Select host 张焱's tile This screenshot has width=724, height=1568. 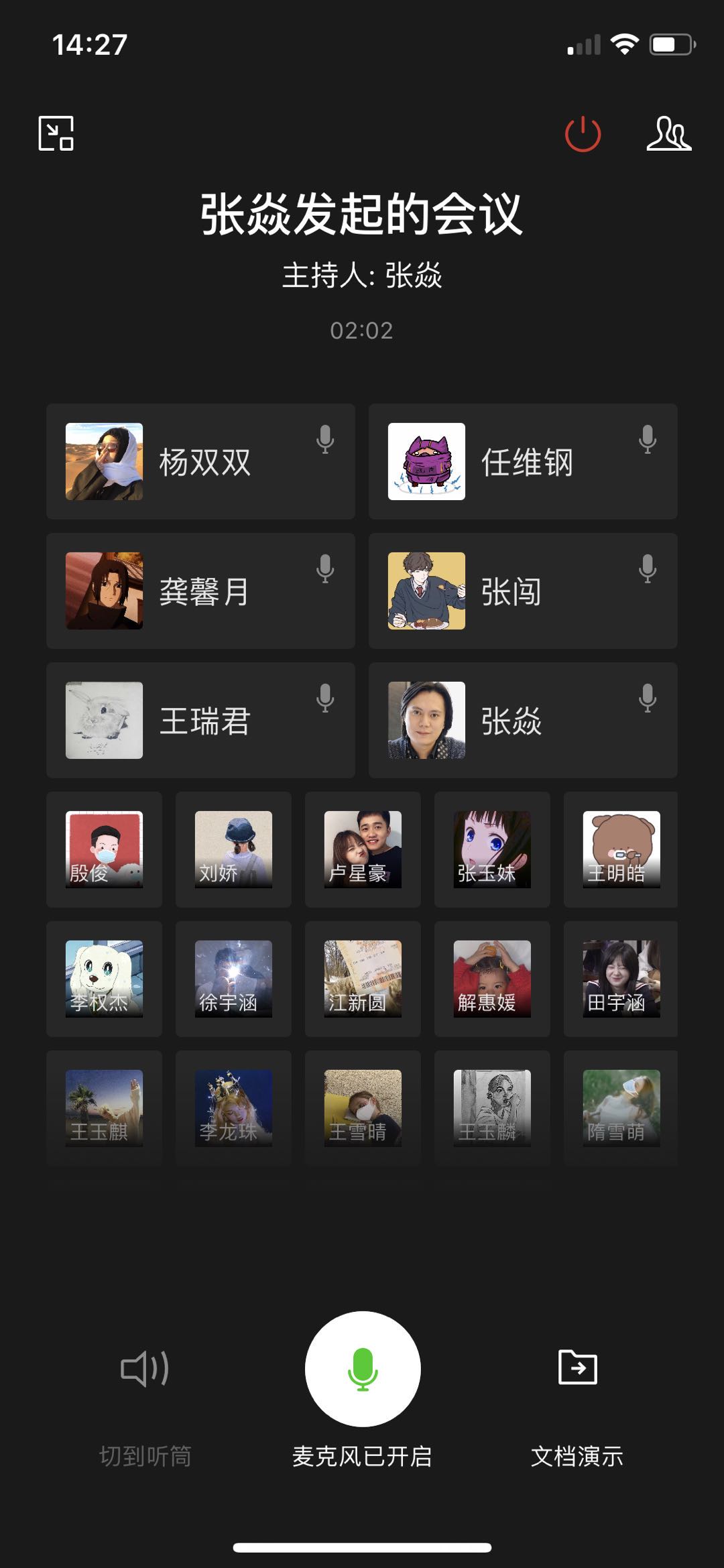523,720
